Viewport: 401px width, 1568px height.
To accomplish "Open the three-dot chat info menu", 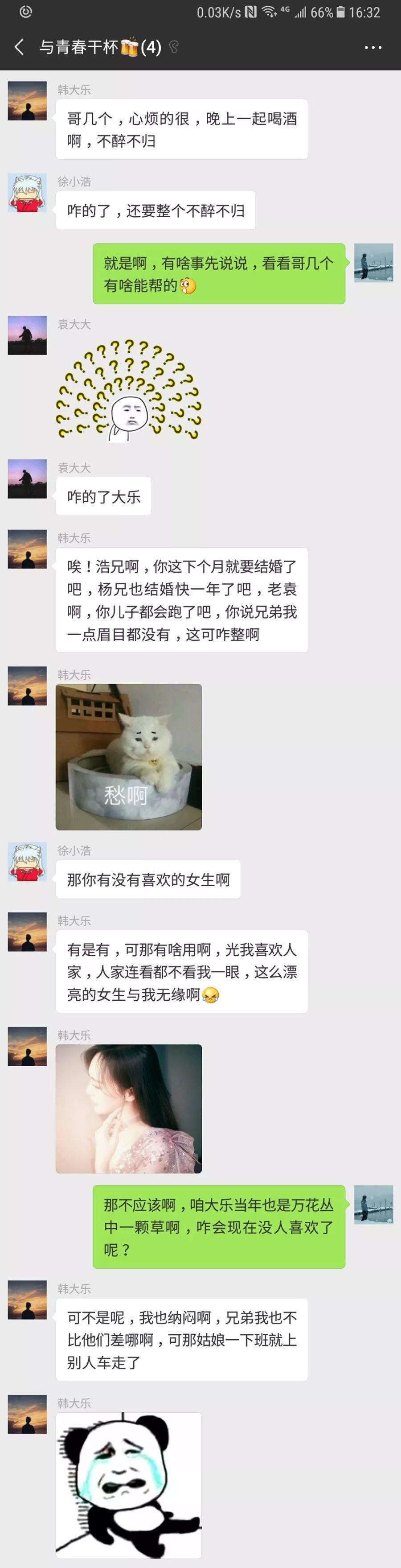I will click(x=372, y=47).
